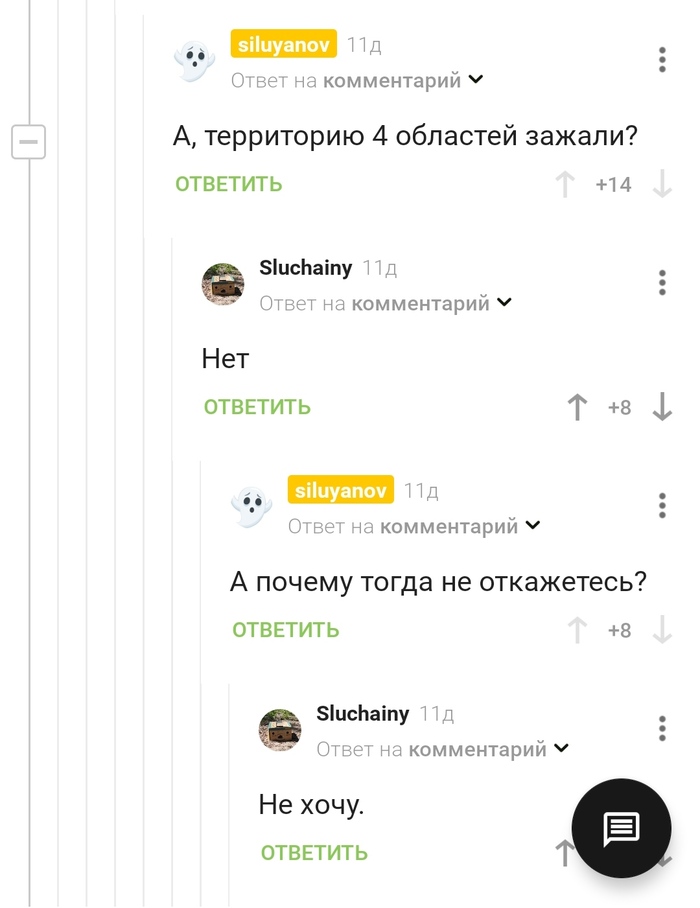This screenshot has height=908, width=700.
Task: Reply to the comment 'Не хочу.'
Action: 314,853
